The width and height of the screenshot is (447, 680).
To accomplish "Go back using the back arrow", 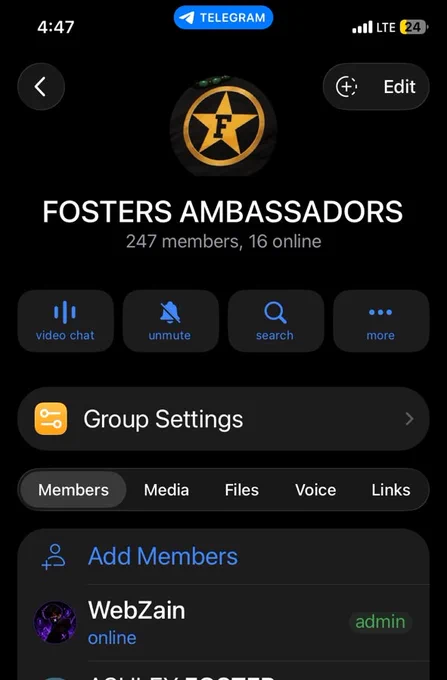I will [41, 86].
